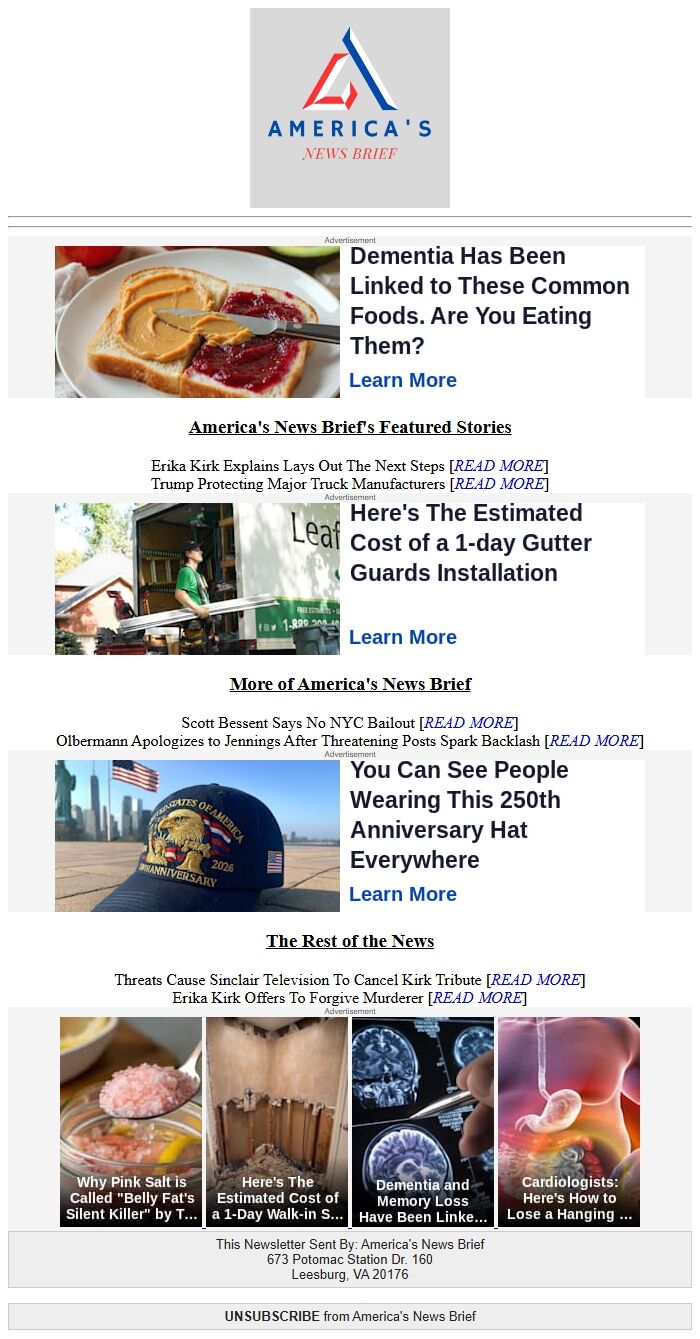Open the gutter installation truck ad image

197,579
